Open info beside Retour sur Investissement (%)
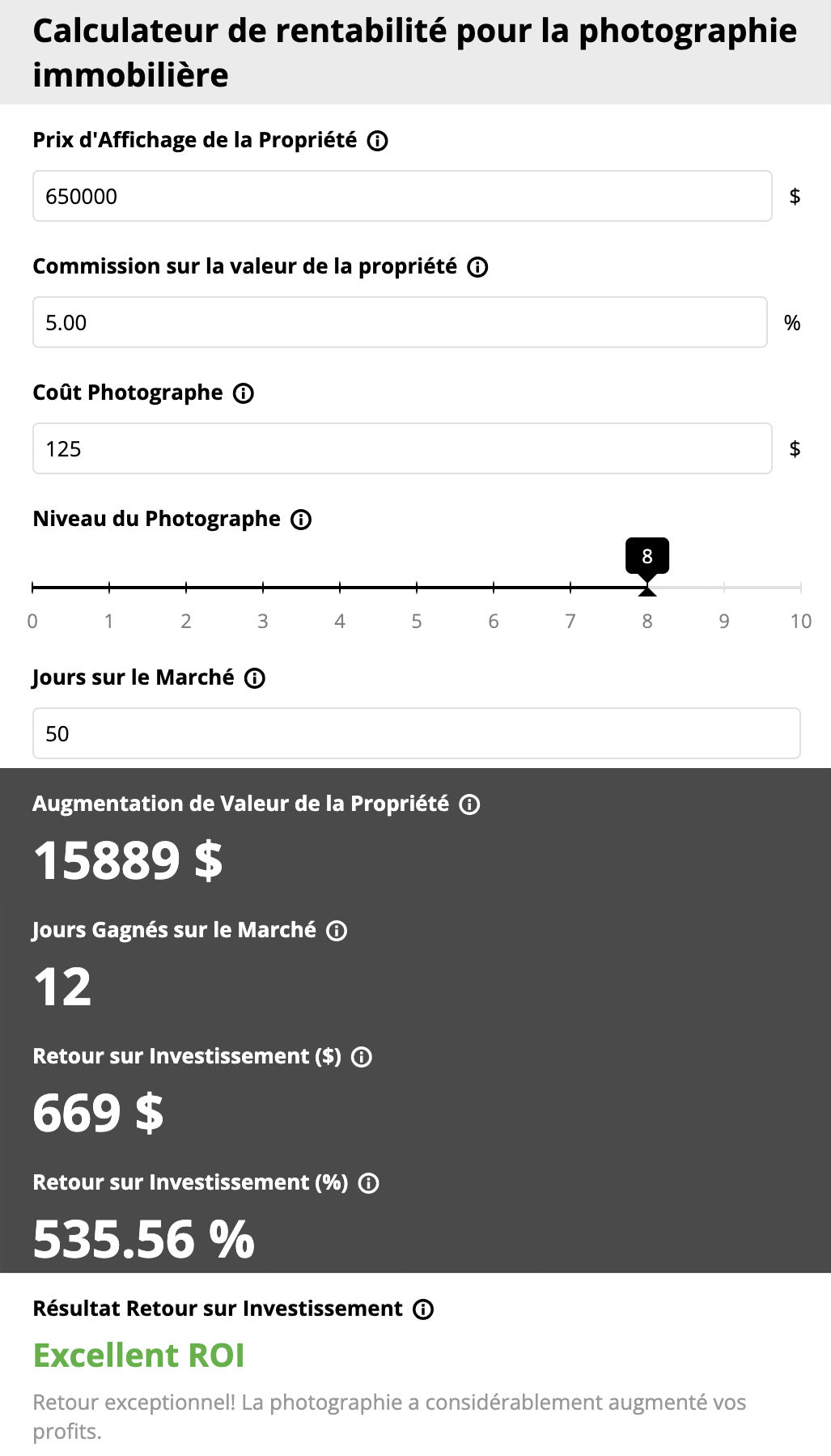The image size is (831, 1456). pos(369,1183)
